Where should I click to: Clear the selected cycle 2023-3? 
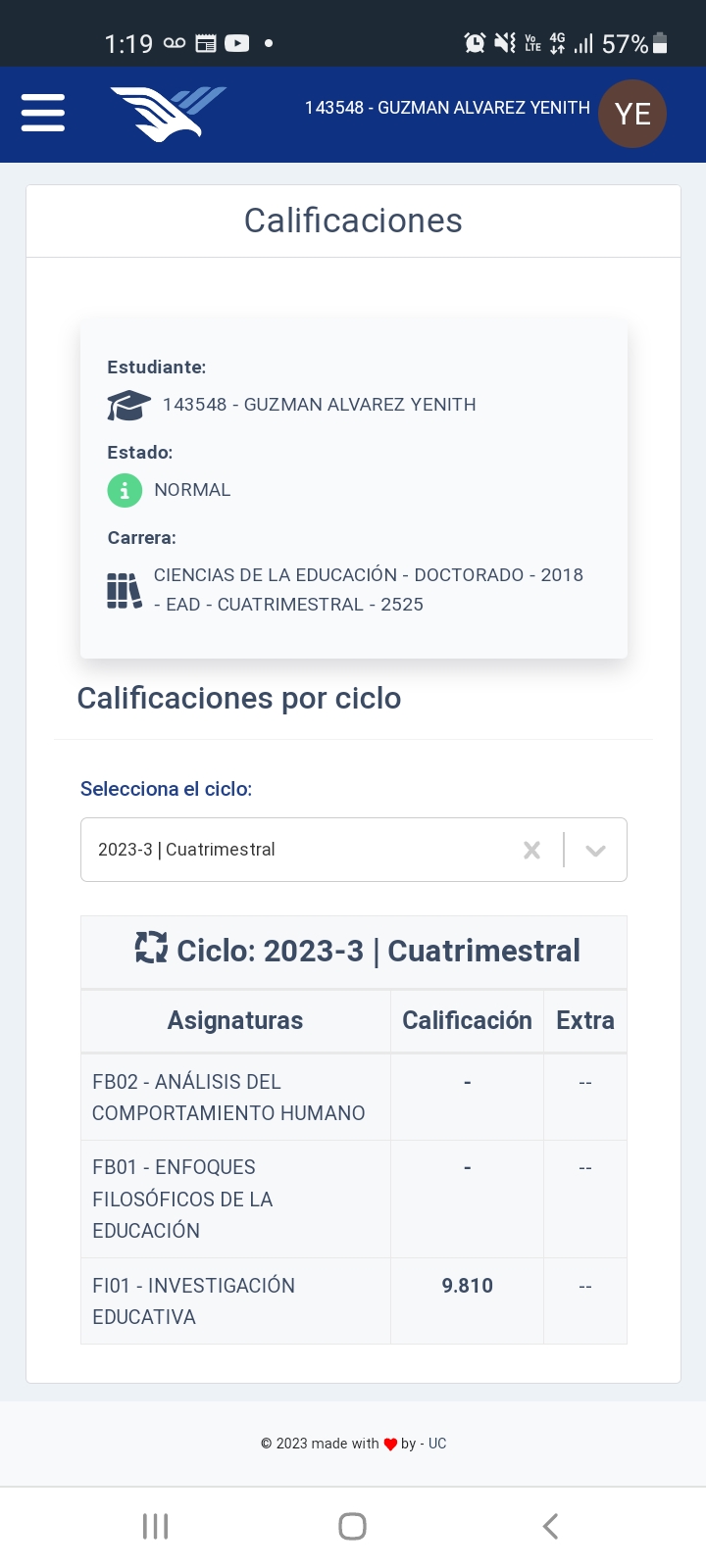coord(531,850)
